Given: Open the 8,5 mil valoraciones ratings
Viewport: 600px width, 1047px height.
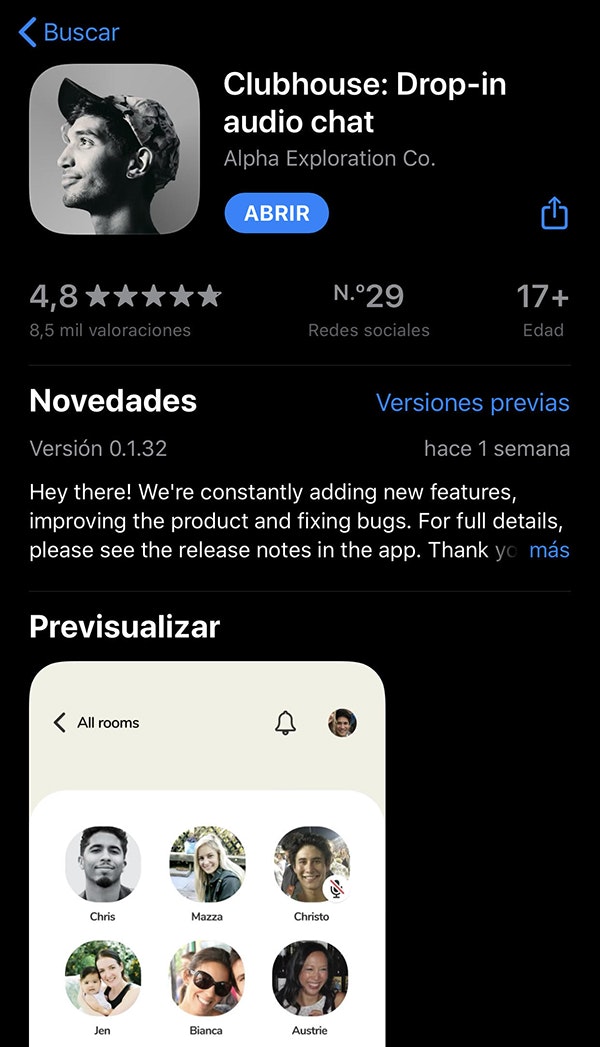Looking at the screenshot, I should pyautogui.click(x=110, y=330).
